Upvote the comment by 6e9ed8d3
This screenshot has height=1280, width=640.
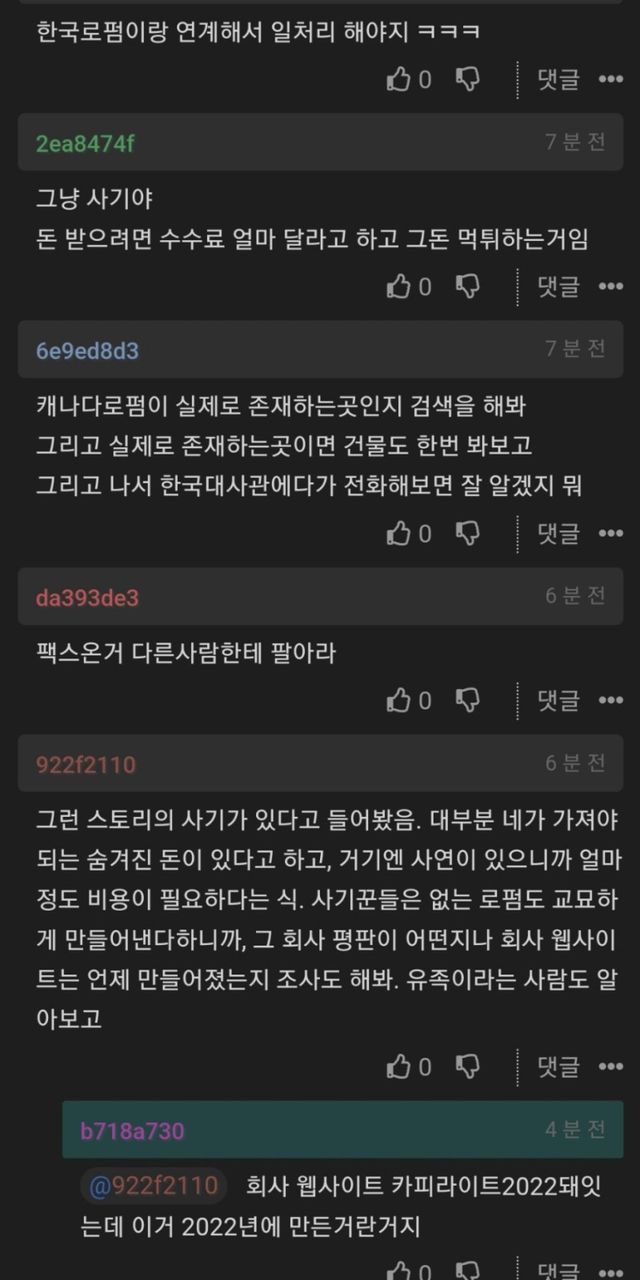point(400,533)
